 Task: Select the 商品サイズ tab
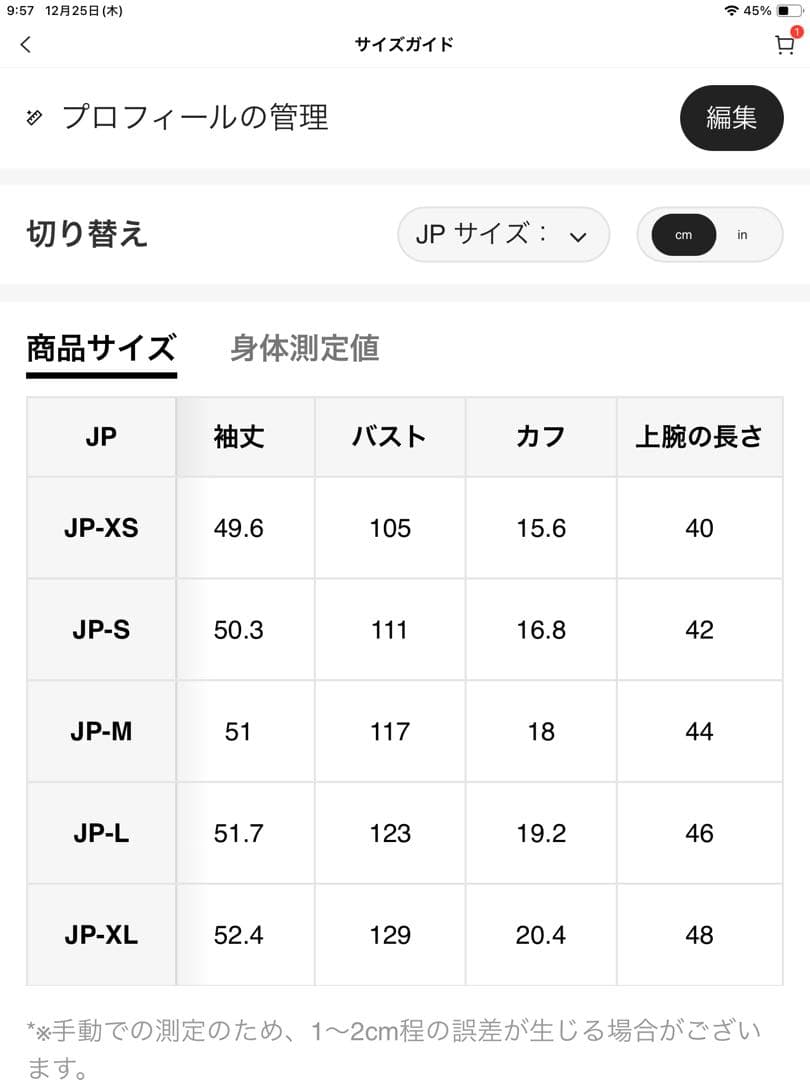[101, 348]
